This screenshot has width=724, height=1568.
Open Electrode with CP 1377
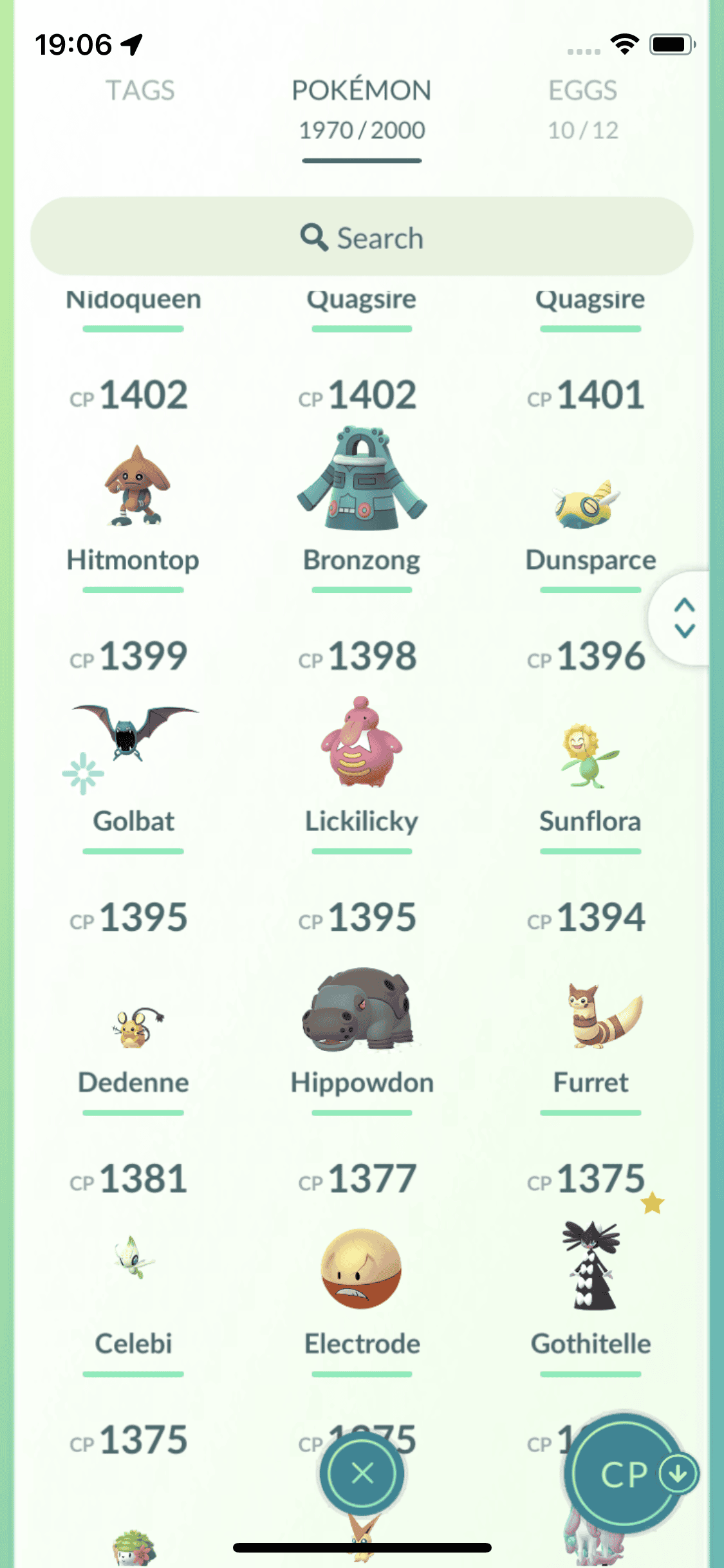(x=362, y=1268)
